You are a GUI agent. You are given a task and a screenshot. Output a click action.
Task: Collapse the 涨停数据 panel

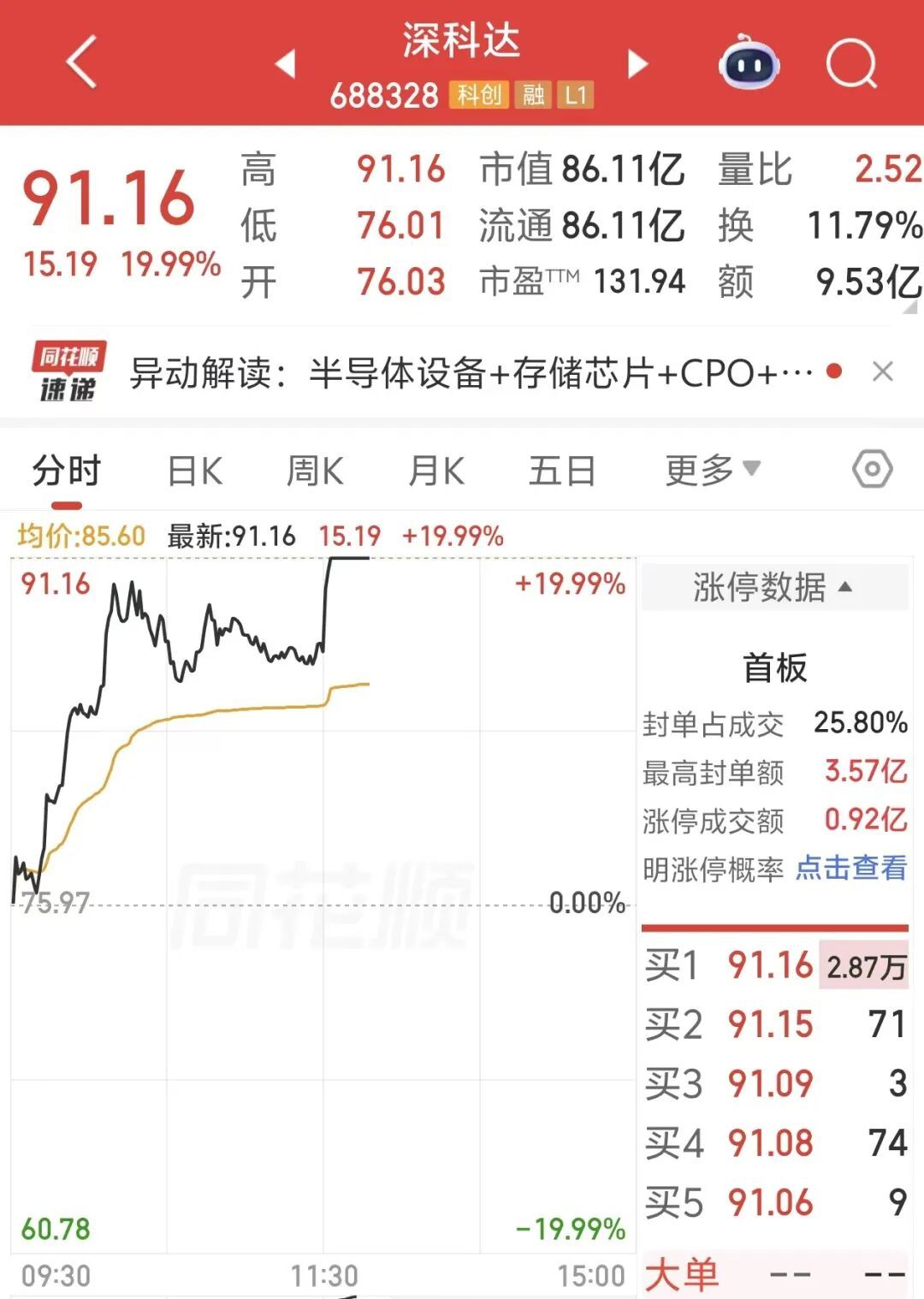774,587
